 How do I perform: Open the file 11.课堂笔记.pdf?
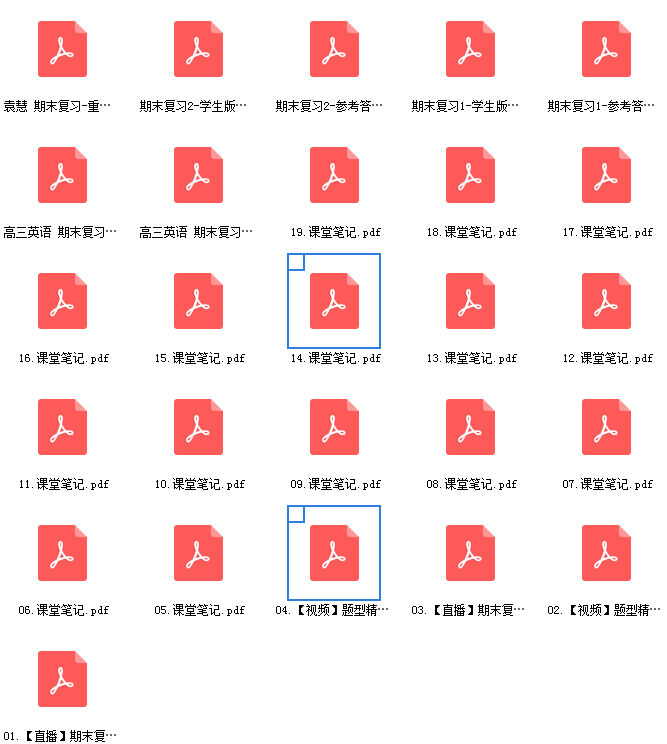62,427
